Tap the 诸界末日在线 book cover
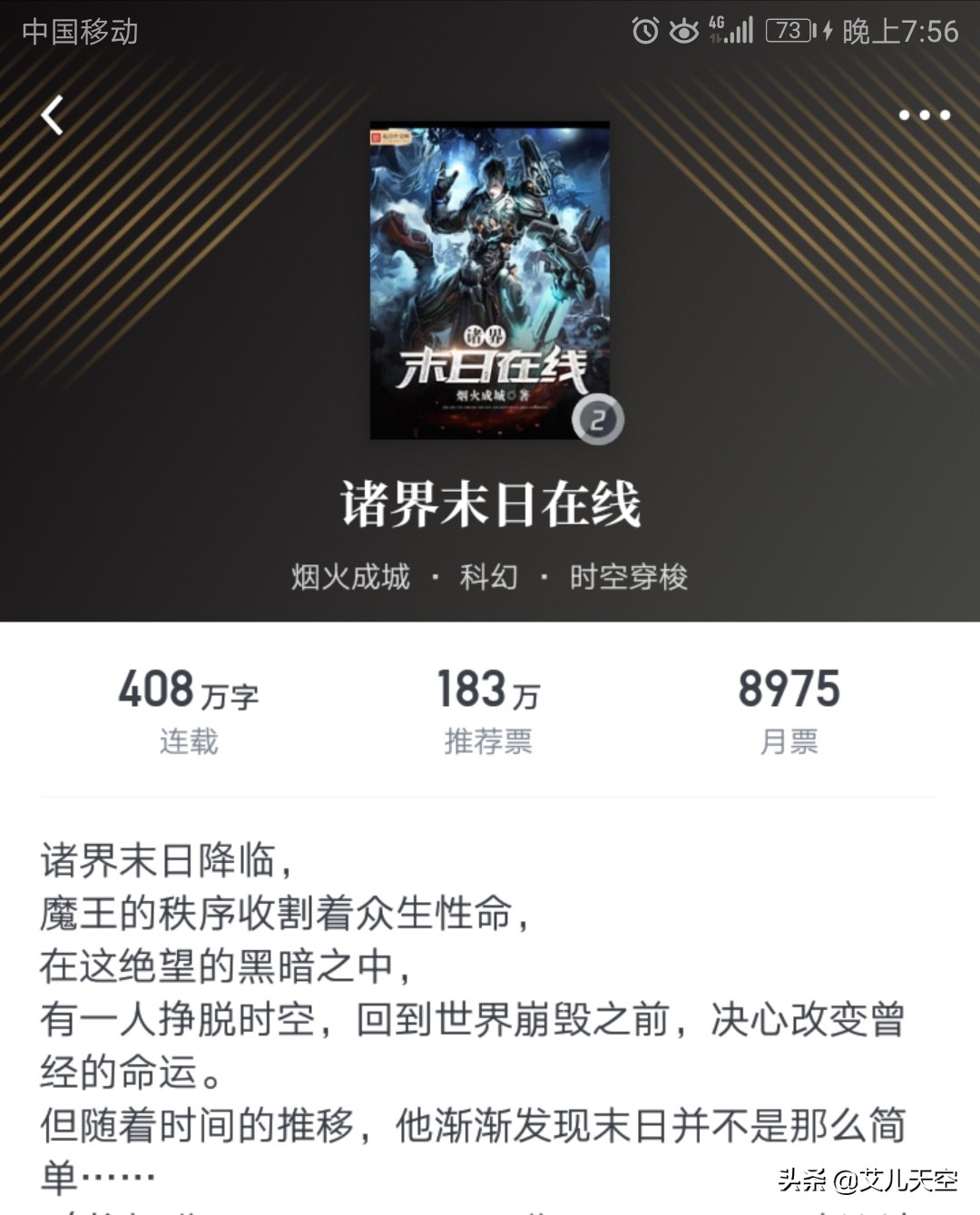 pos(490,281)
